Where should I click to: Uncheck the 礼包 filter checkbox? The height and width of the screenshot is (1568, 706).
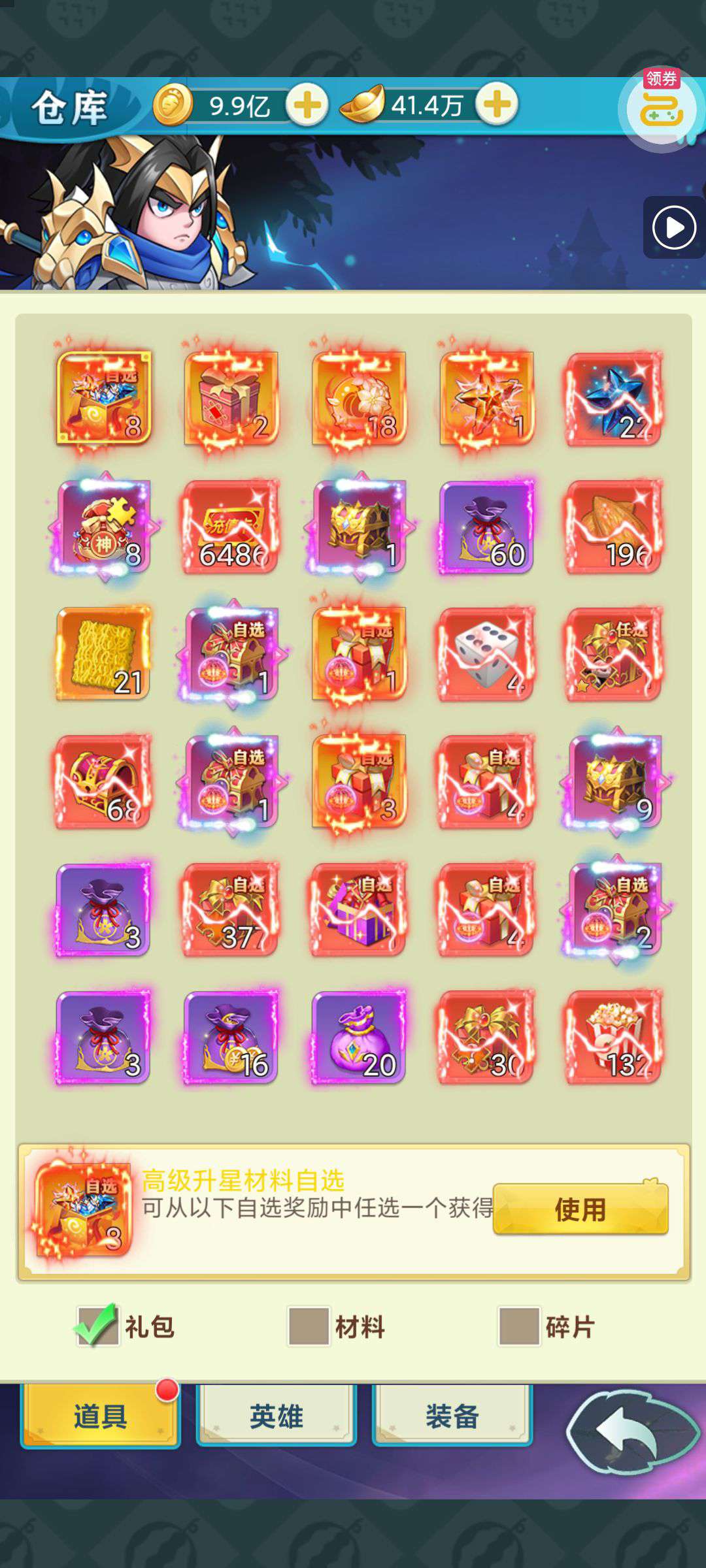click(98, 1326)
